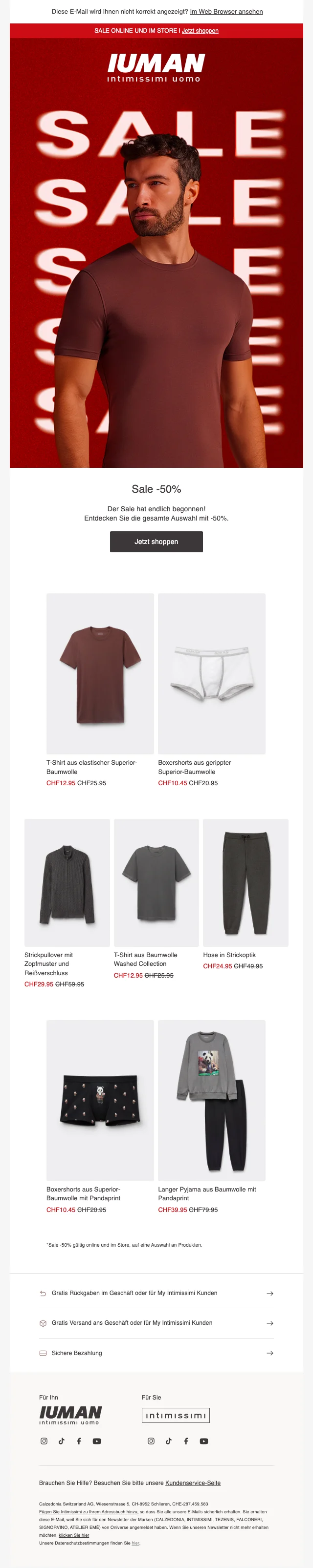Tap 'Jetzt shoppen' link in red banner
The height and width of the screenshot is (1568, 313).
pos(200,30)
